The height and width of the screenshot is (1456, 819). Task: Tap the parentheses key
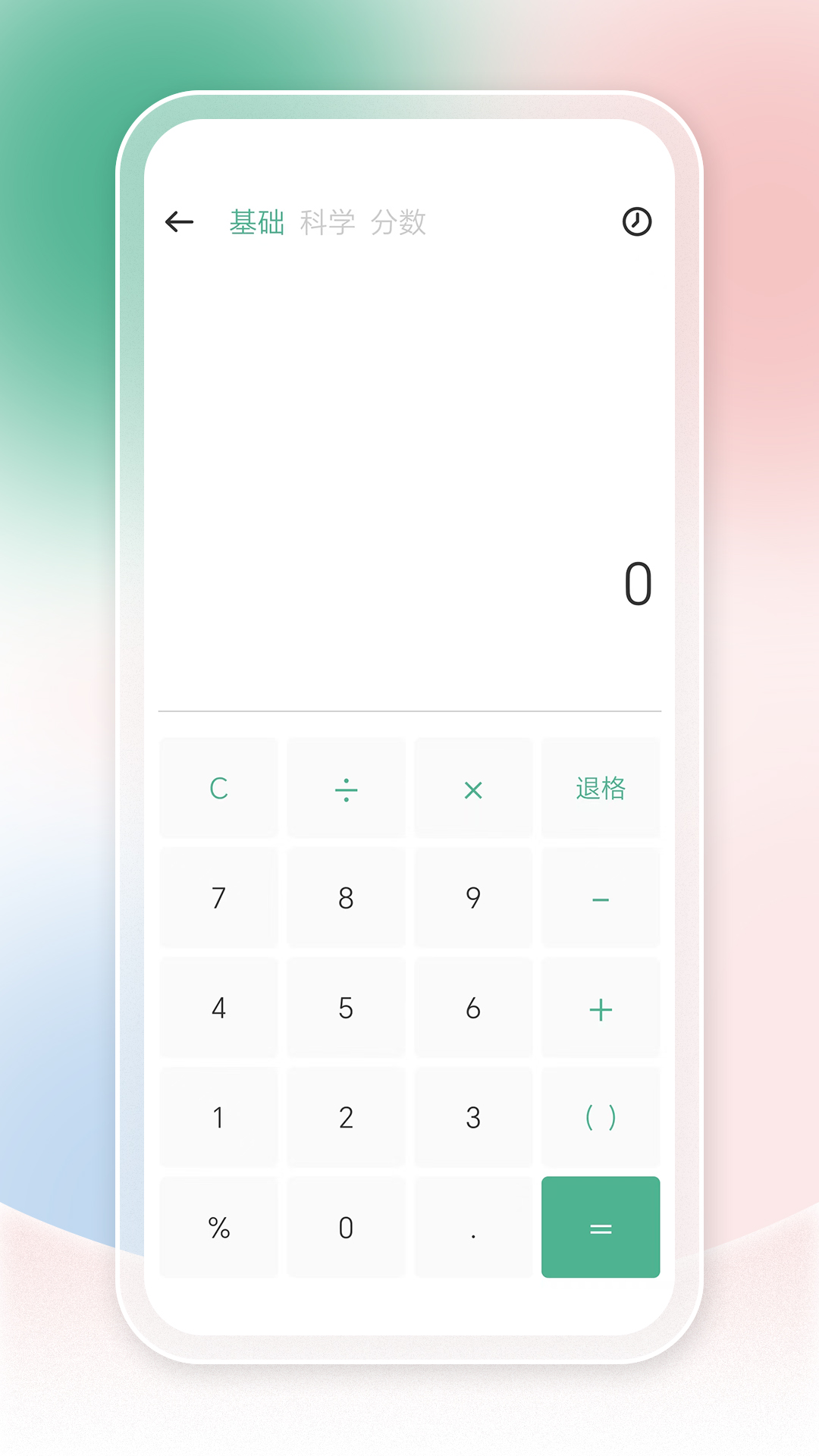pyautogui.click(x=601, y=1117)
